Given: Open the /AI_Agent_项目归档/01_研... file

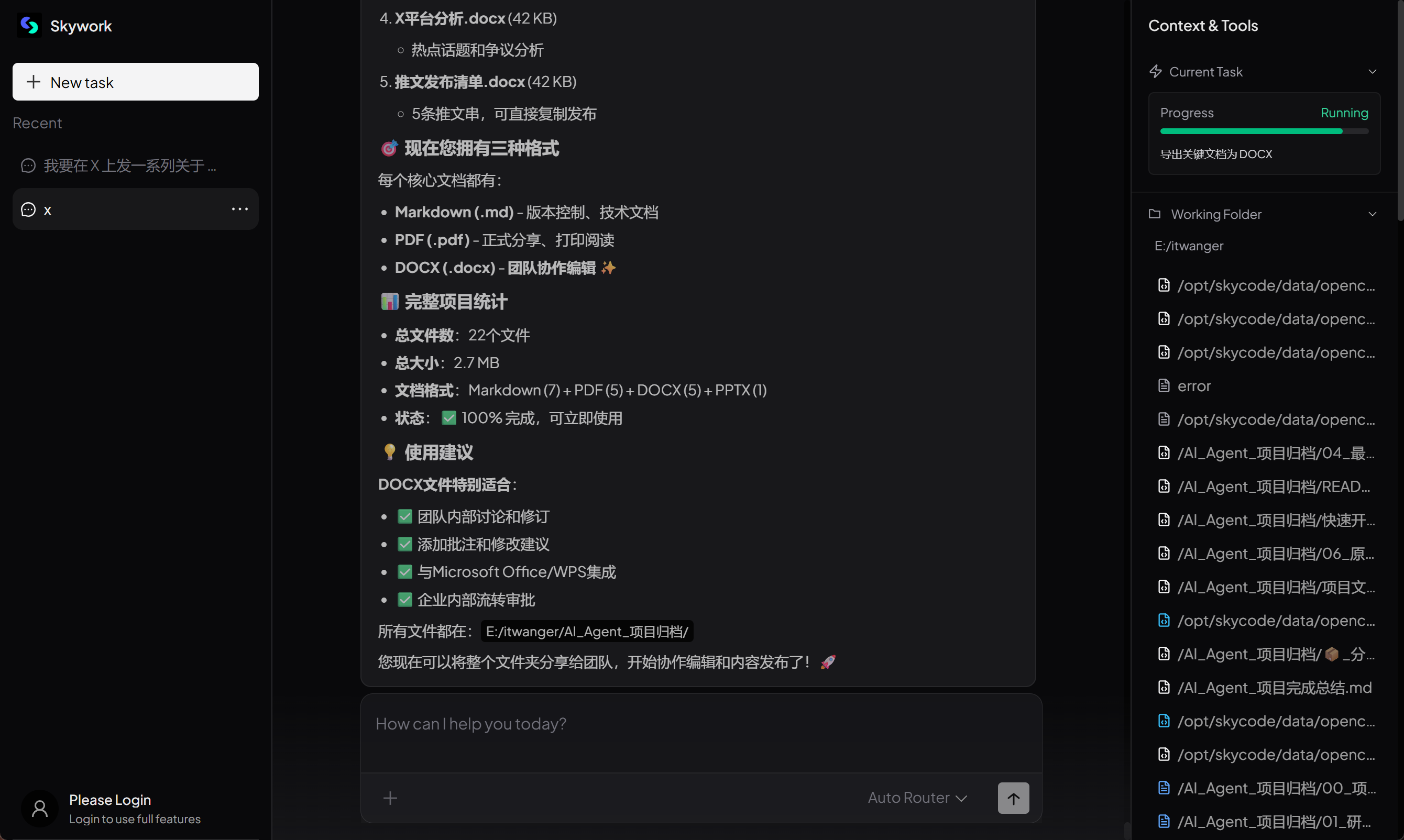Looking at the screenshot, I should click(1274, 822).
